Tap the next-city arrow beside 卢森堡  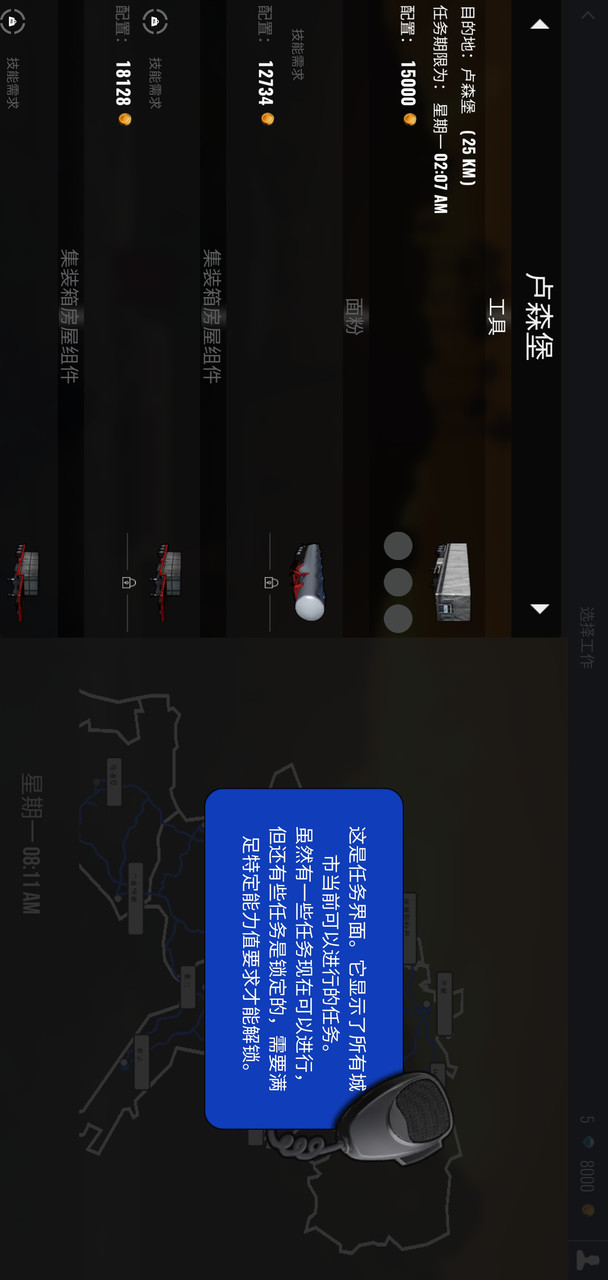[540, 608]
